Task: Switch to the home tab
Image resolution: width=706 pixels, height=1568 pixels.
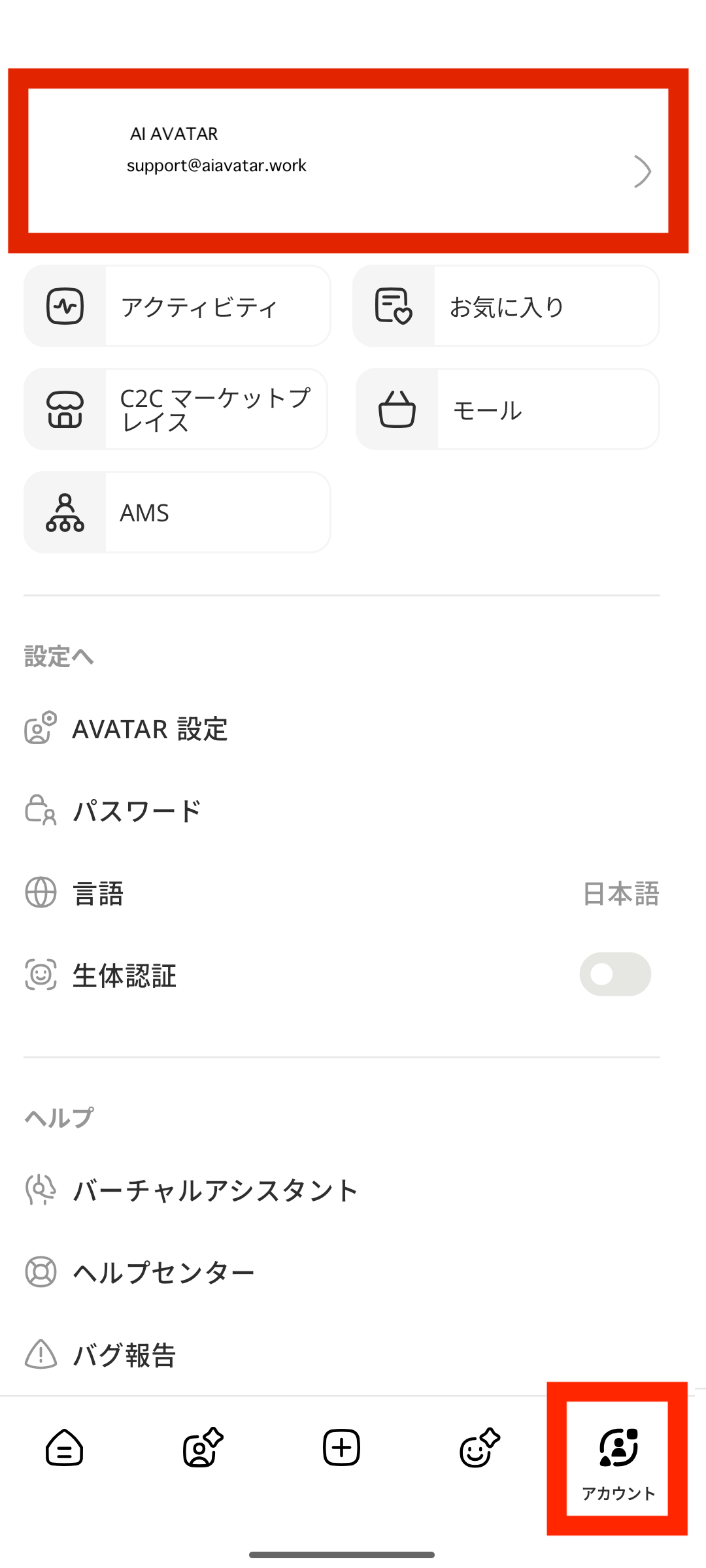Action: (x=65, y=1448)
